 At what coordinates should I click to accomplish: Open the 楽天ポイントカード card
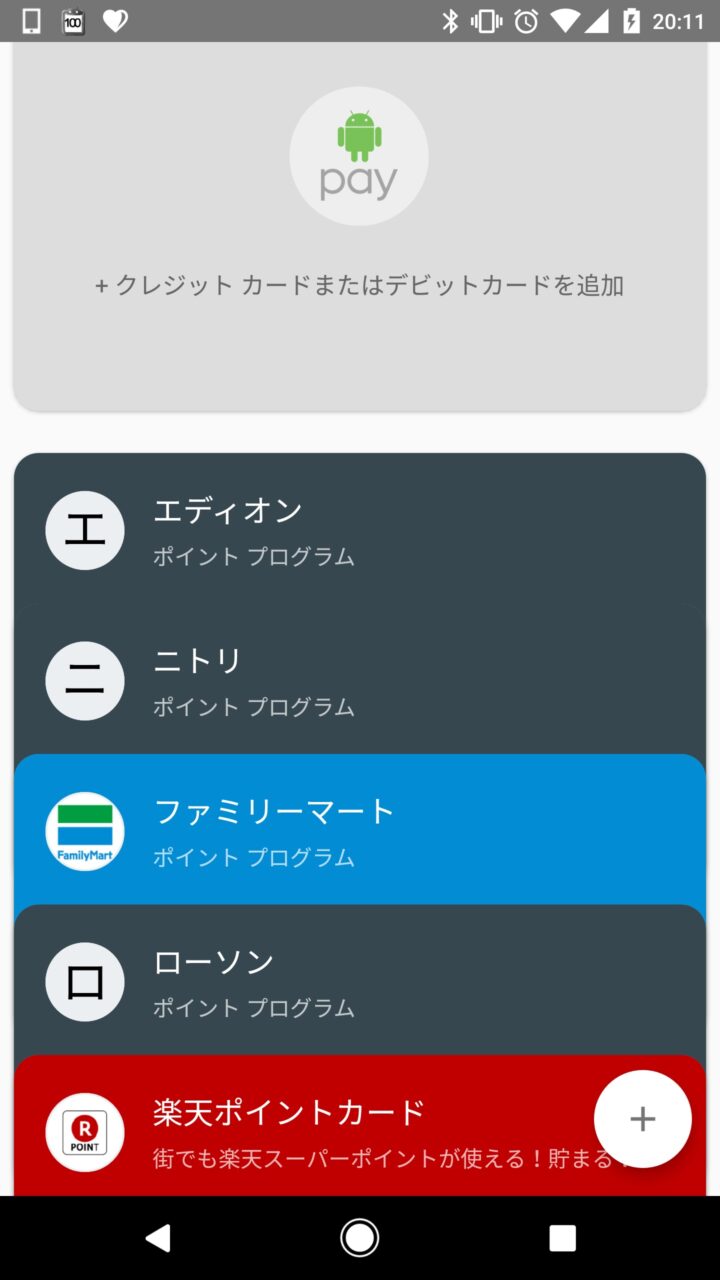coord(300,1128)
